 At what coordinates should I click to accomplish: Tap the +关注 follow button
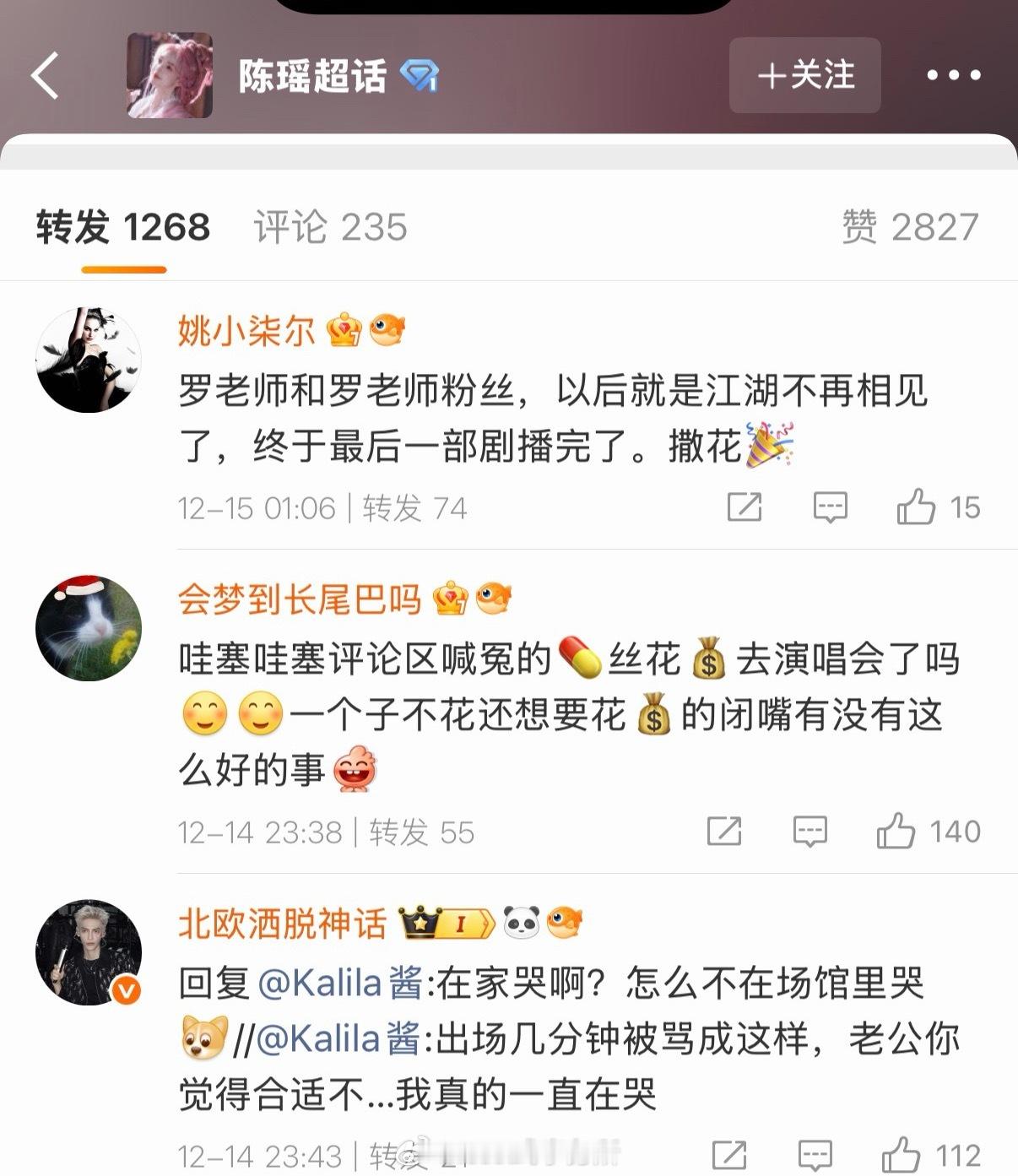pyautogui.click(x=804, y=77)
